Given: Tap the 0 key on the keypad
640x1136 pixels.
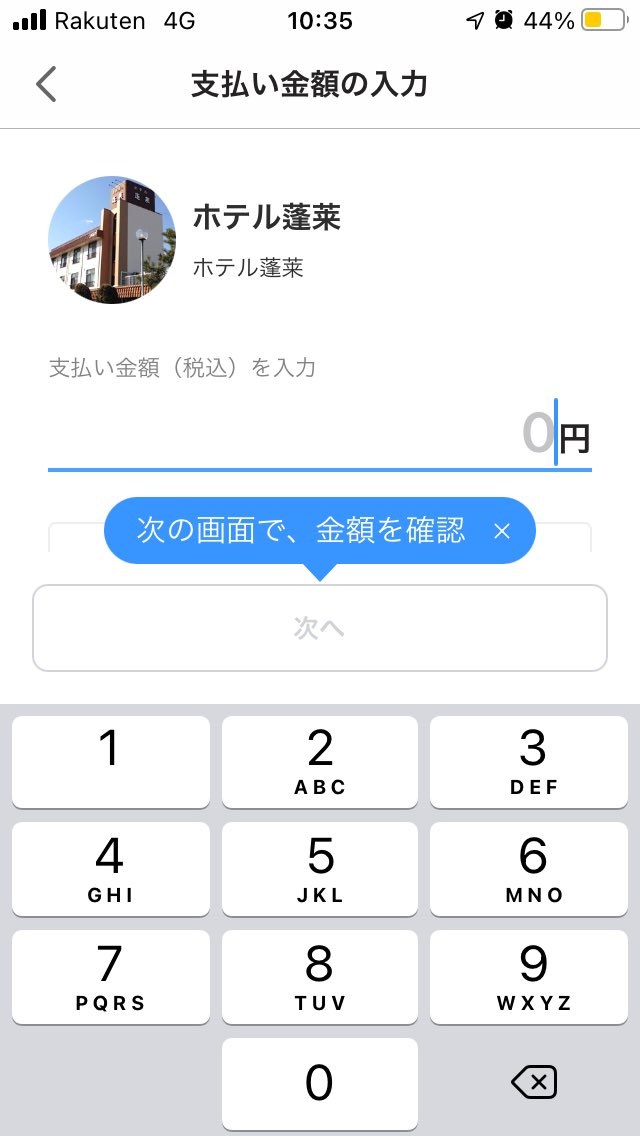Looking at the screenshot, I should click(x=320, y=1083).
